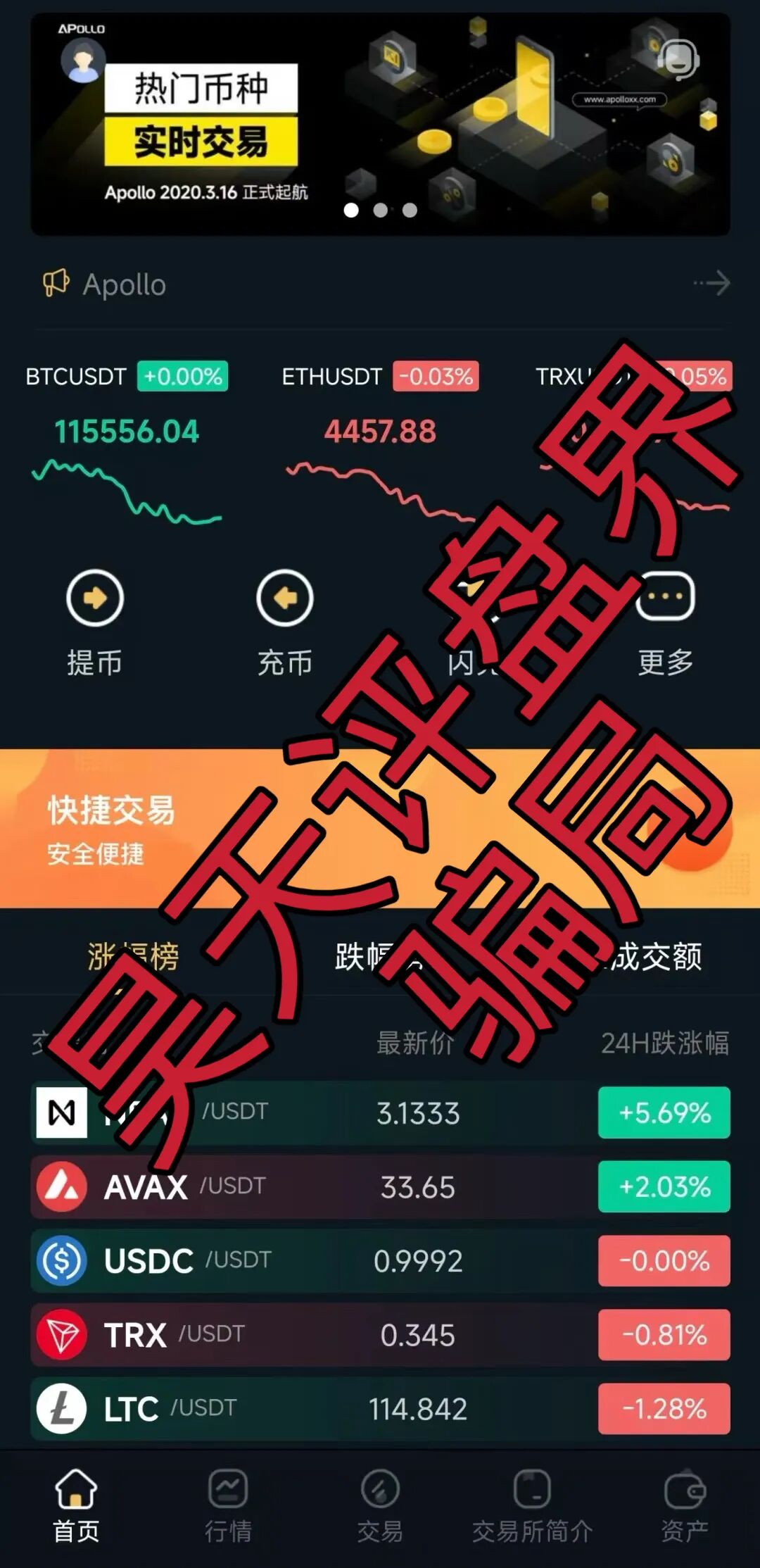Open the TRX/USDT pair
The image size is (760, 1568).
point(380,1335)
